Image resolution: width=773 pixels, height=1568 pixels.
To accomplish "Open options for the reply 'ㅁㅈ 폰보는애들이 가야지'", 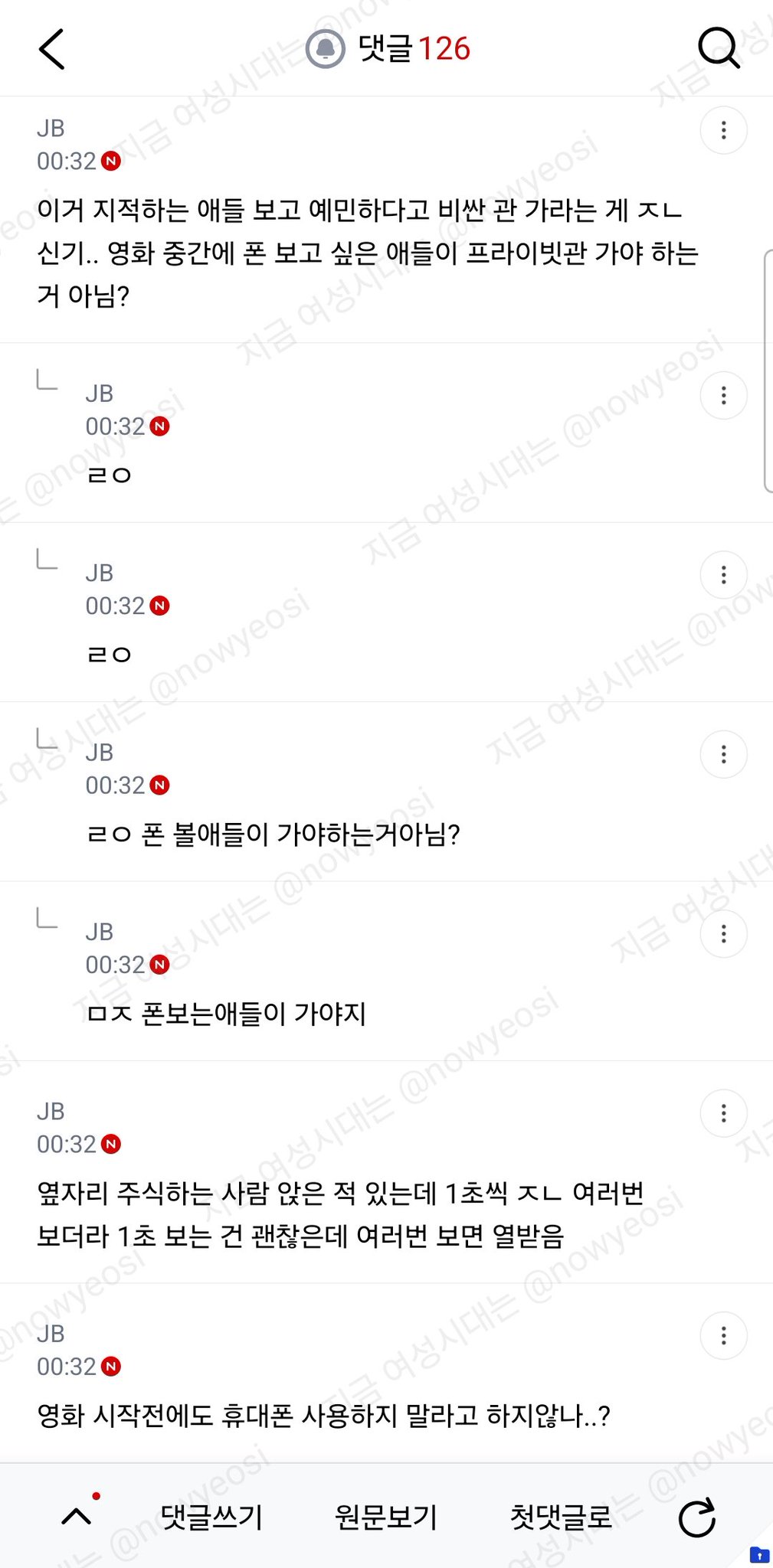I will pos(724,934).
